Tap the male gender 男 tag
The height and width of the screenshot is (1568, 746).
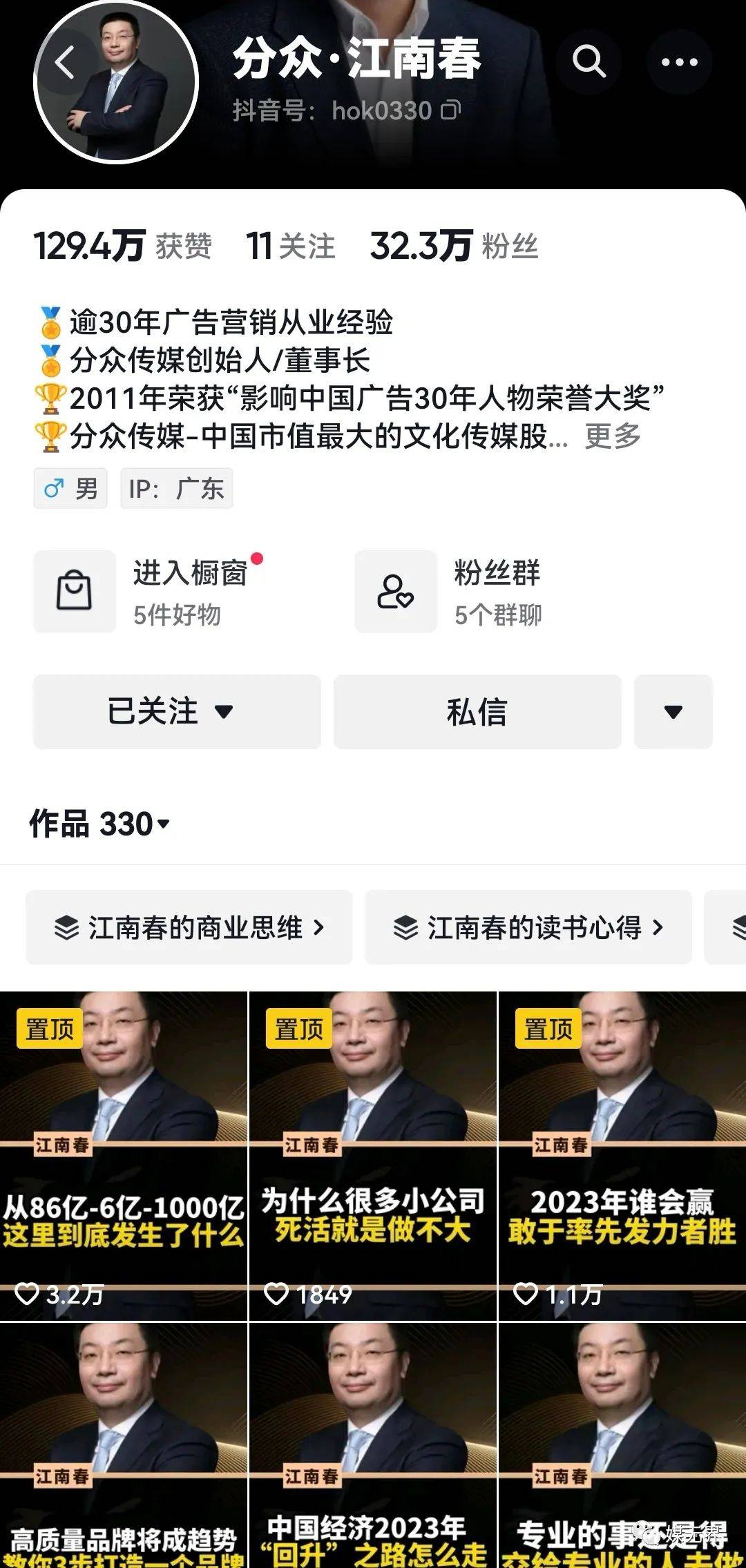coord(70,488)
